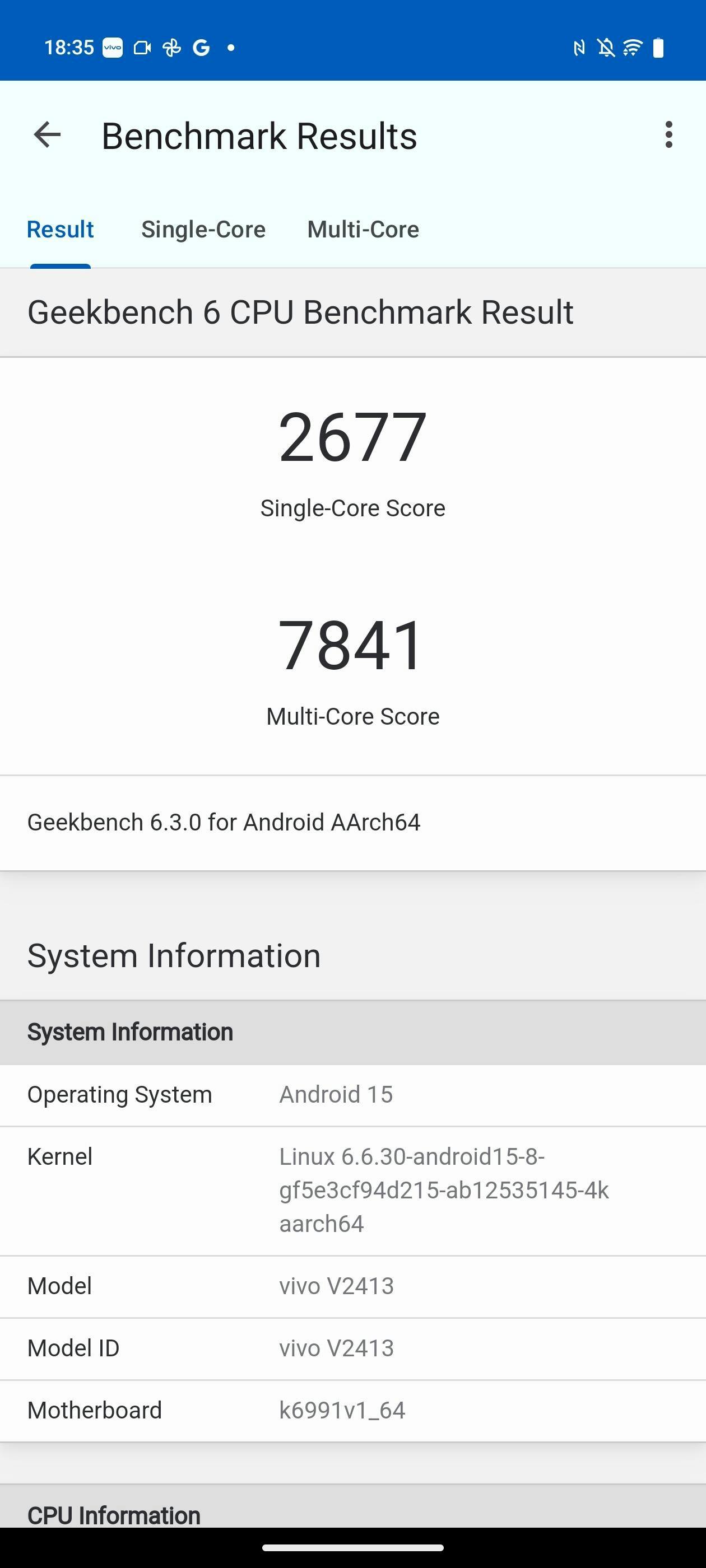Open the three-dot overflow menu

point(668,134)
